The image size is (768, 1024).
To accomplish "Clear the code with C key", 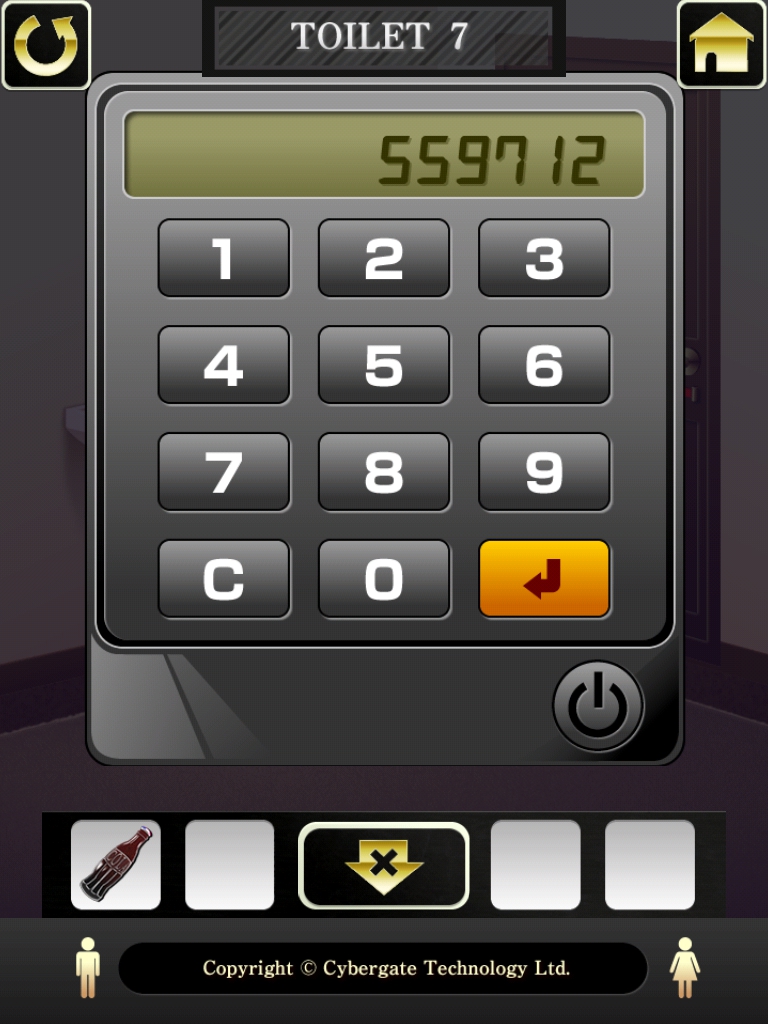I will click(224, 579).
